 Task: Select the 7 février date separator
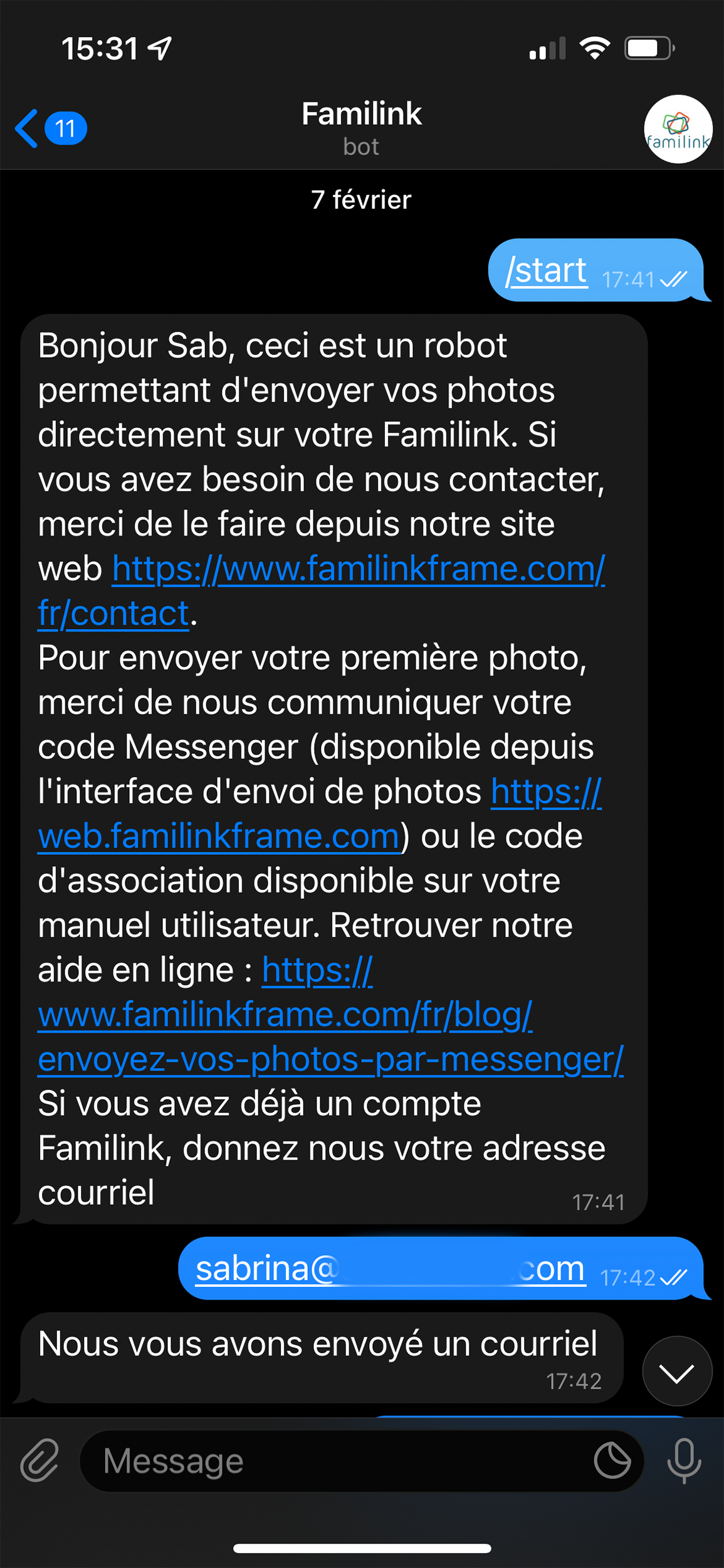click(x=362, y=199)
